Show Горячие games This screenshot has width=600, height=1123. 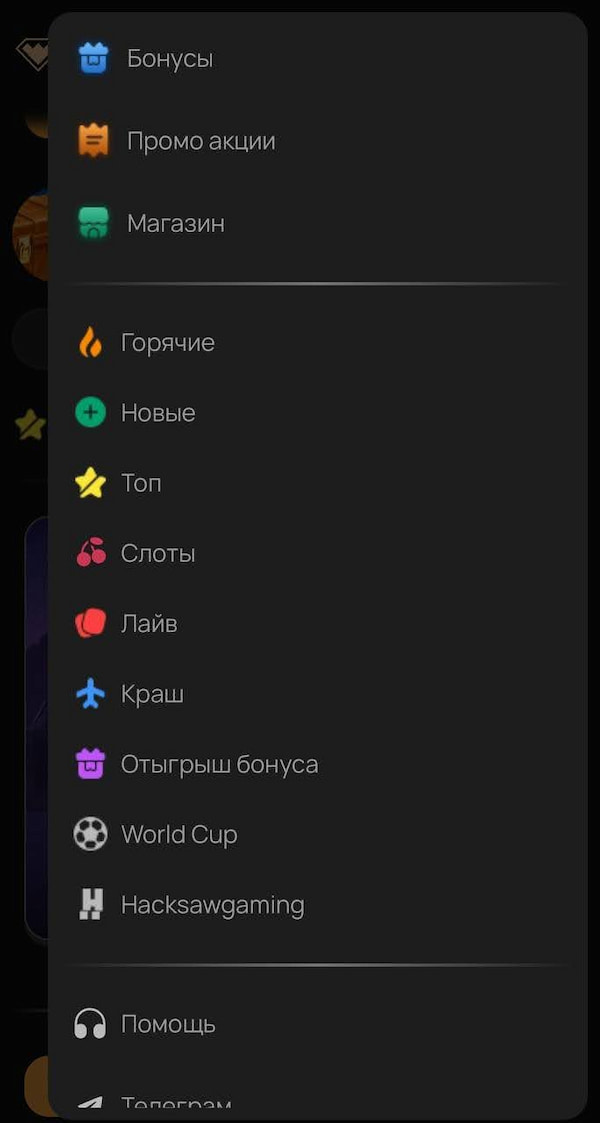click(x=318, y=342)
